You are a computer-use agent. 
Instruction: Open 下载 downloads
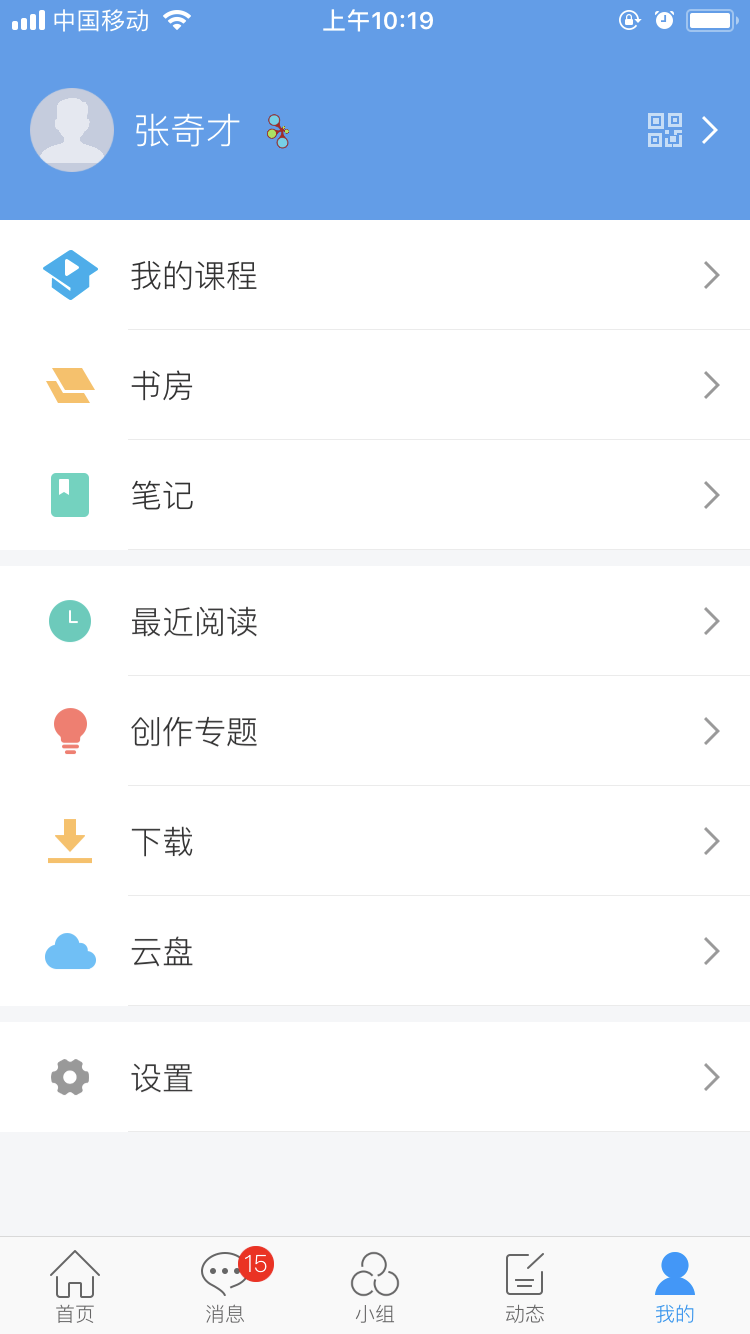(375, 841)
